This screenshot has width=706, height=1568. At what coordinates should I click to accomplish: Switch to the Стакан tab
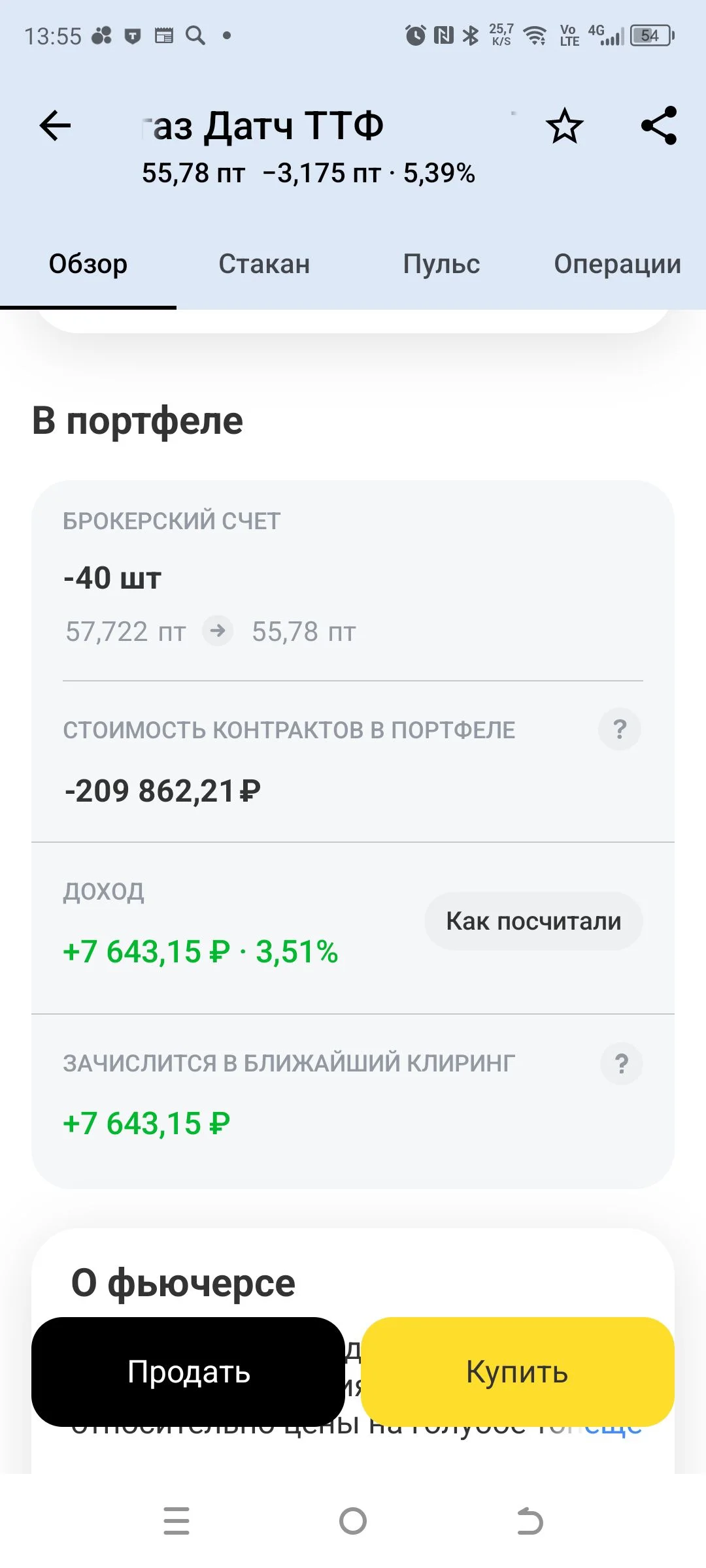[264, 264]
